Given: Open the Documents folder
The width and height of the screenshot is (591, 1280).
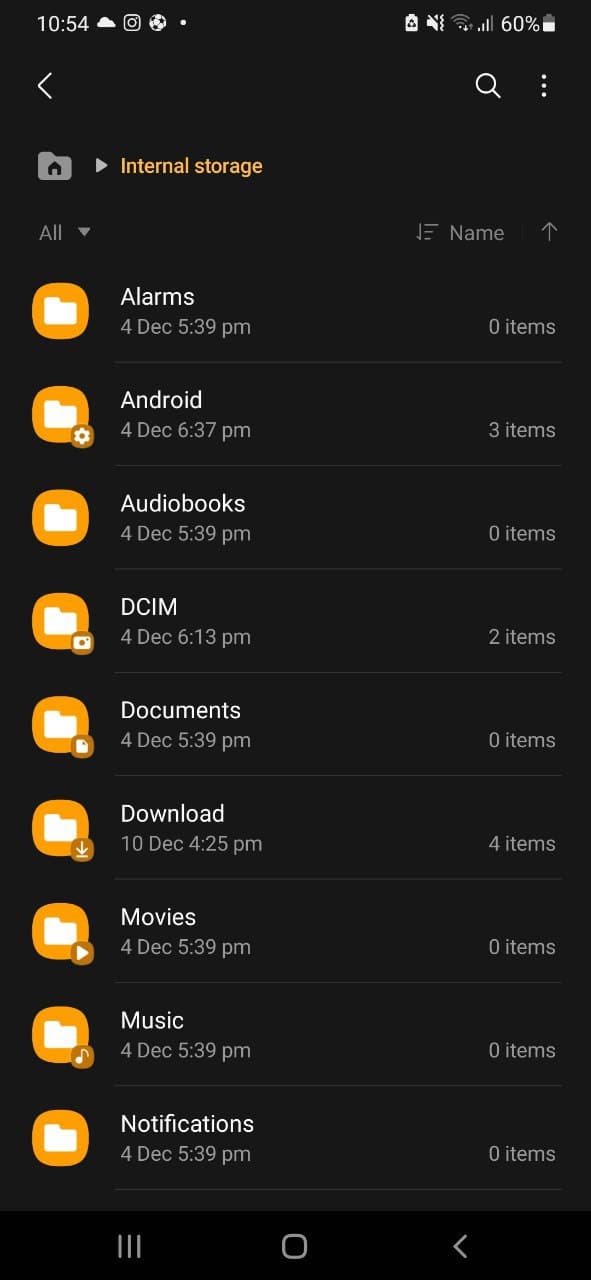Looking at the screenshot, I should coord(295,724).
